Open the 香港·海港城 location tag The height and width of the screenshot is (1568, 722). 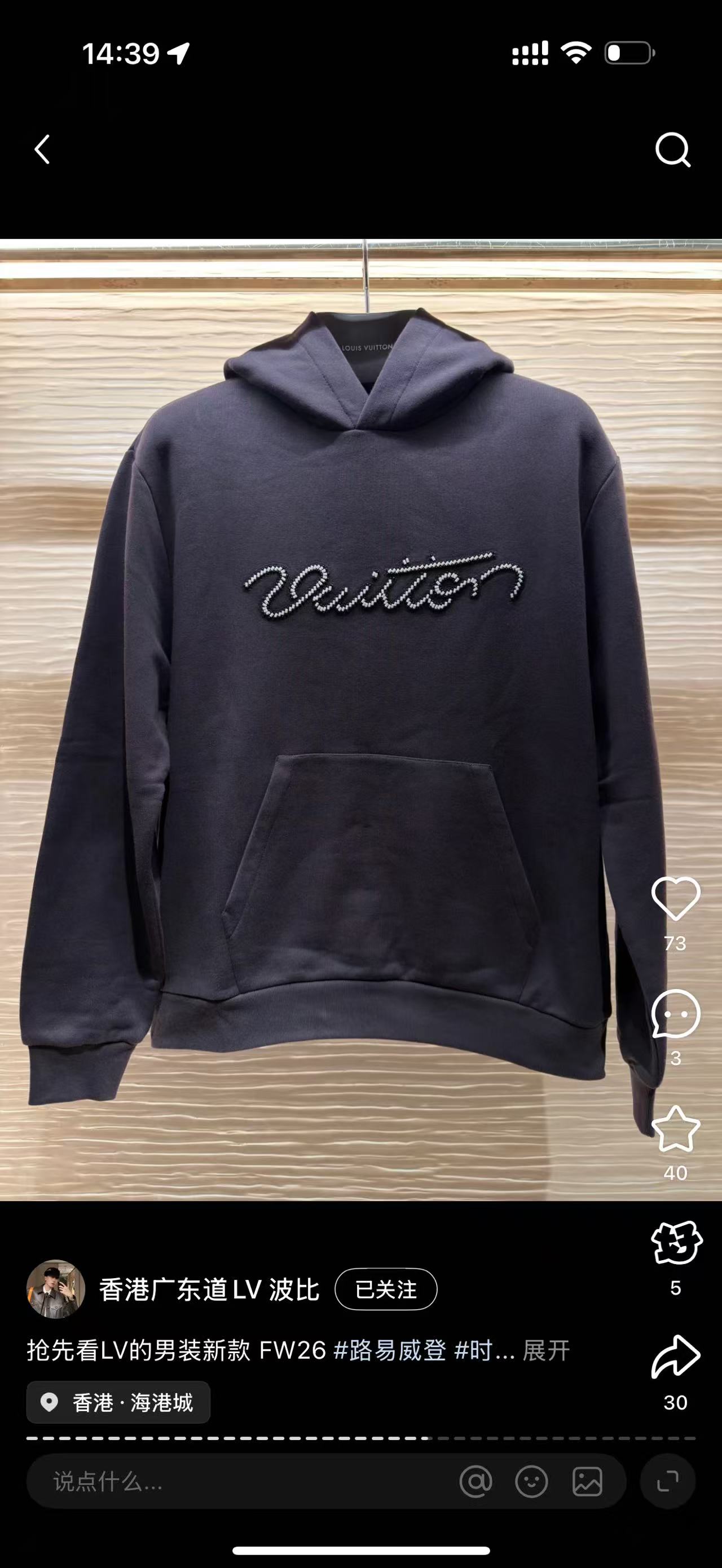[118, 1402]
